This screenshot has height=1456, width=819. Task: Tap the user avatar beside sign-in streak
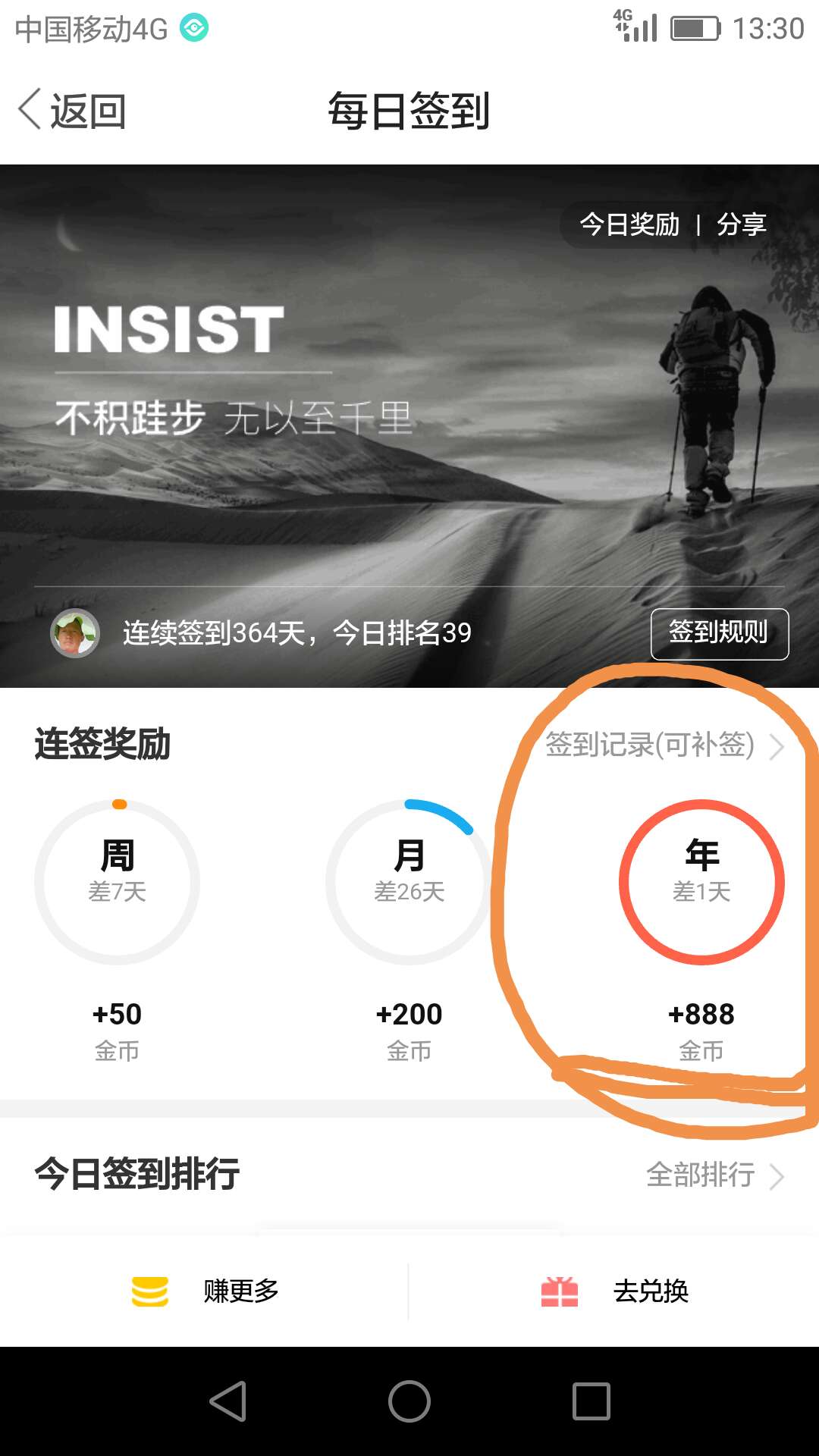click(x=74, y=633)
